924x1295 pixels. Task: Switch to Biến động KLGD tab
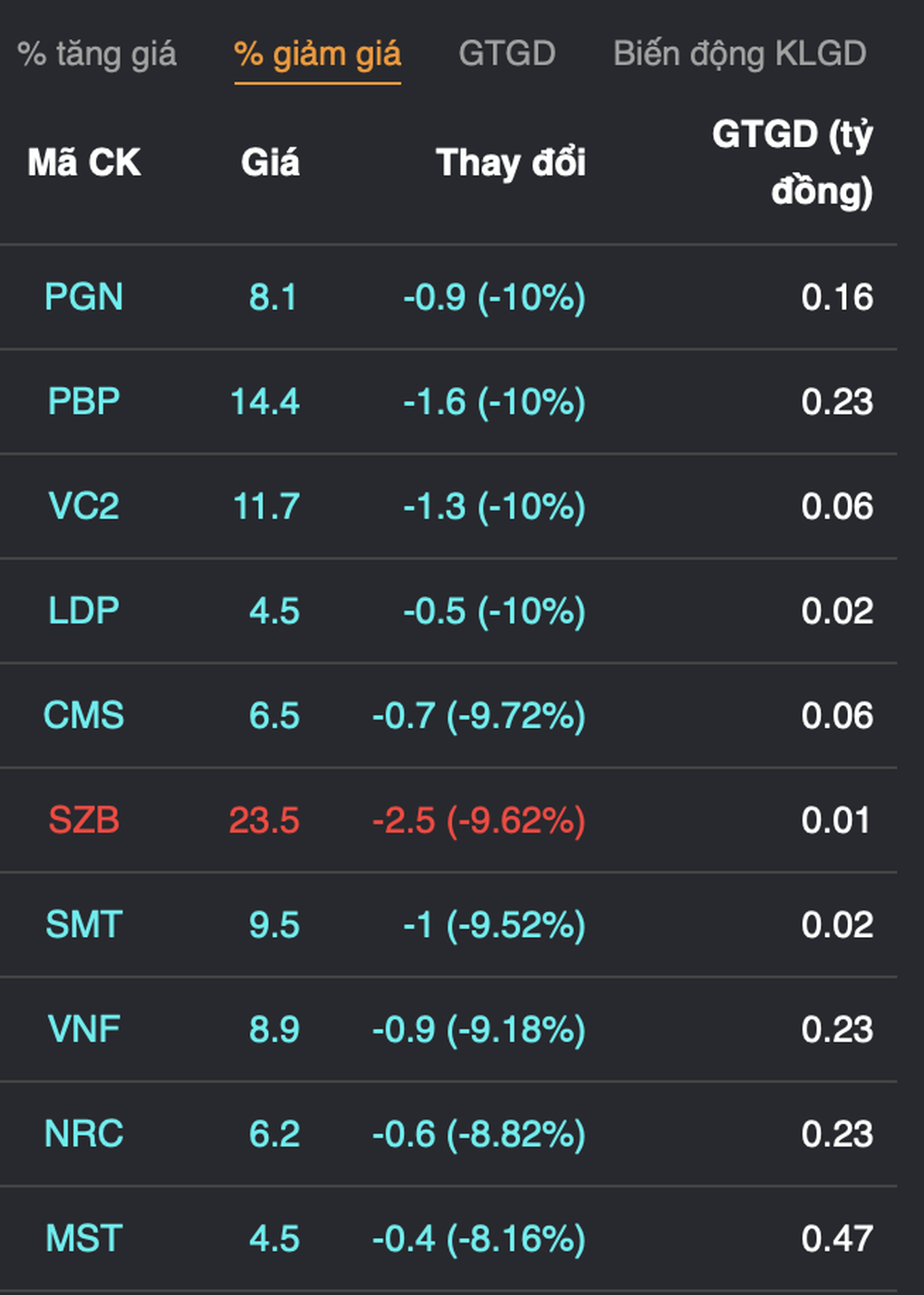click(739, 54)
